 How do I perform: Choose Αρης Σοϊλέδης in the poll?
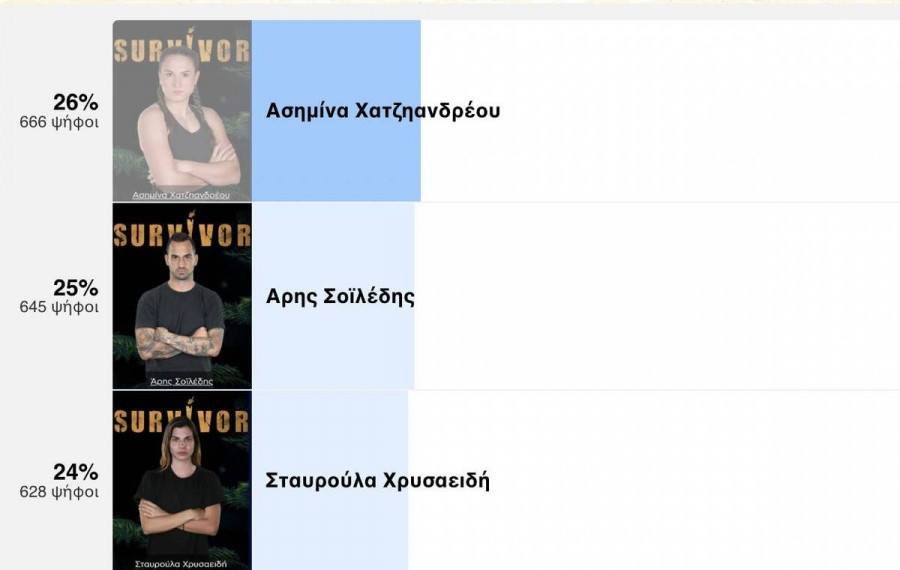click(340, 297)
